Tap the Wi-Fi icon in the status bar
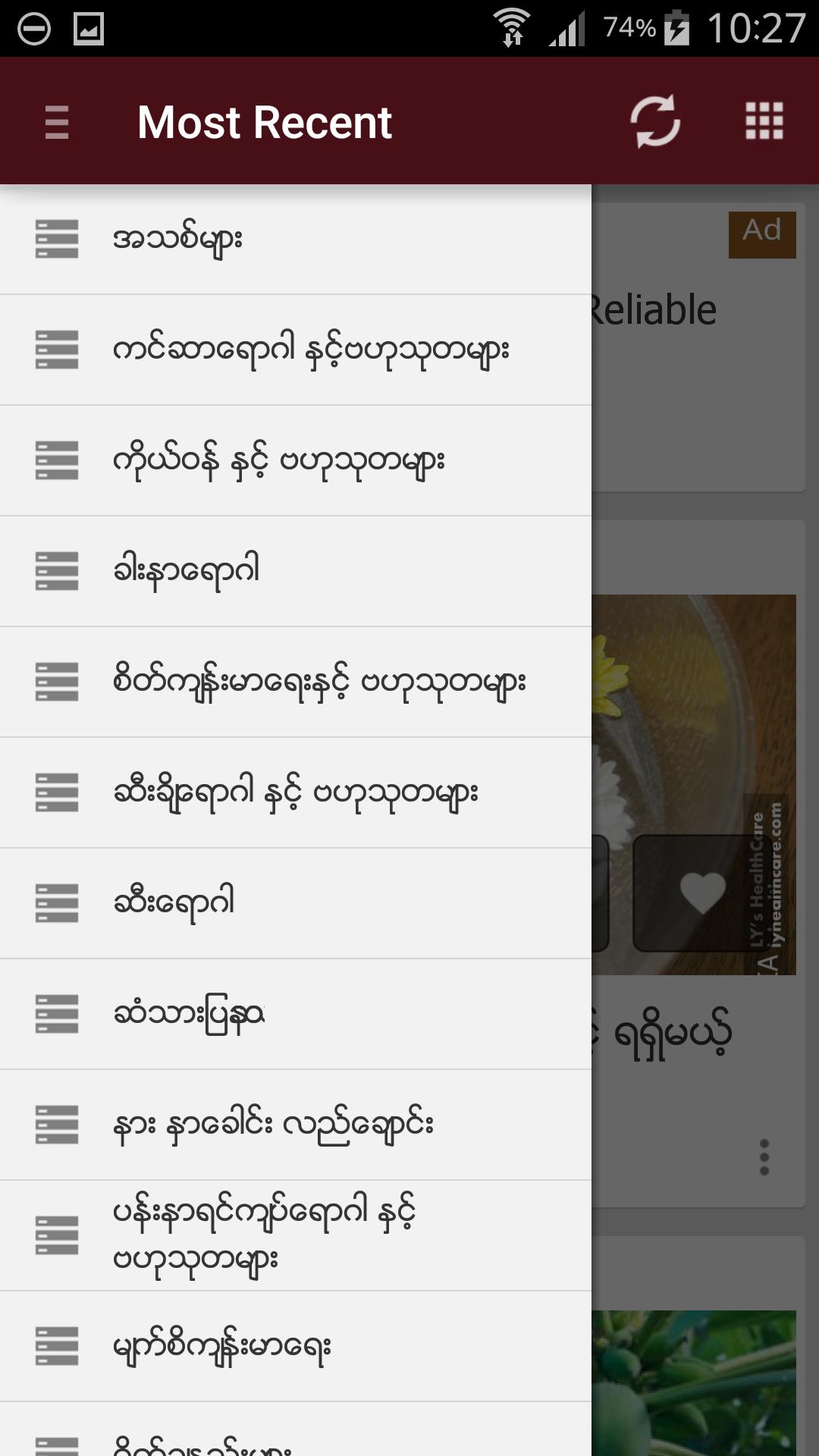This screenshot has width=819, height=1456. point(511,23)
